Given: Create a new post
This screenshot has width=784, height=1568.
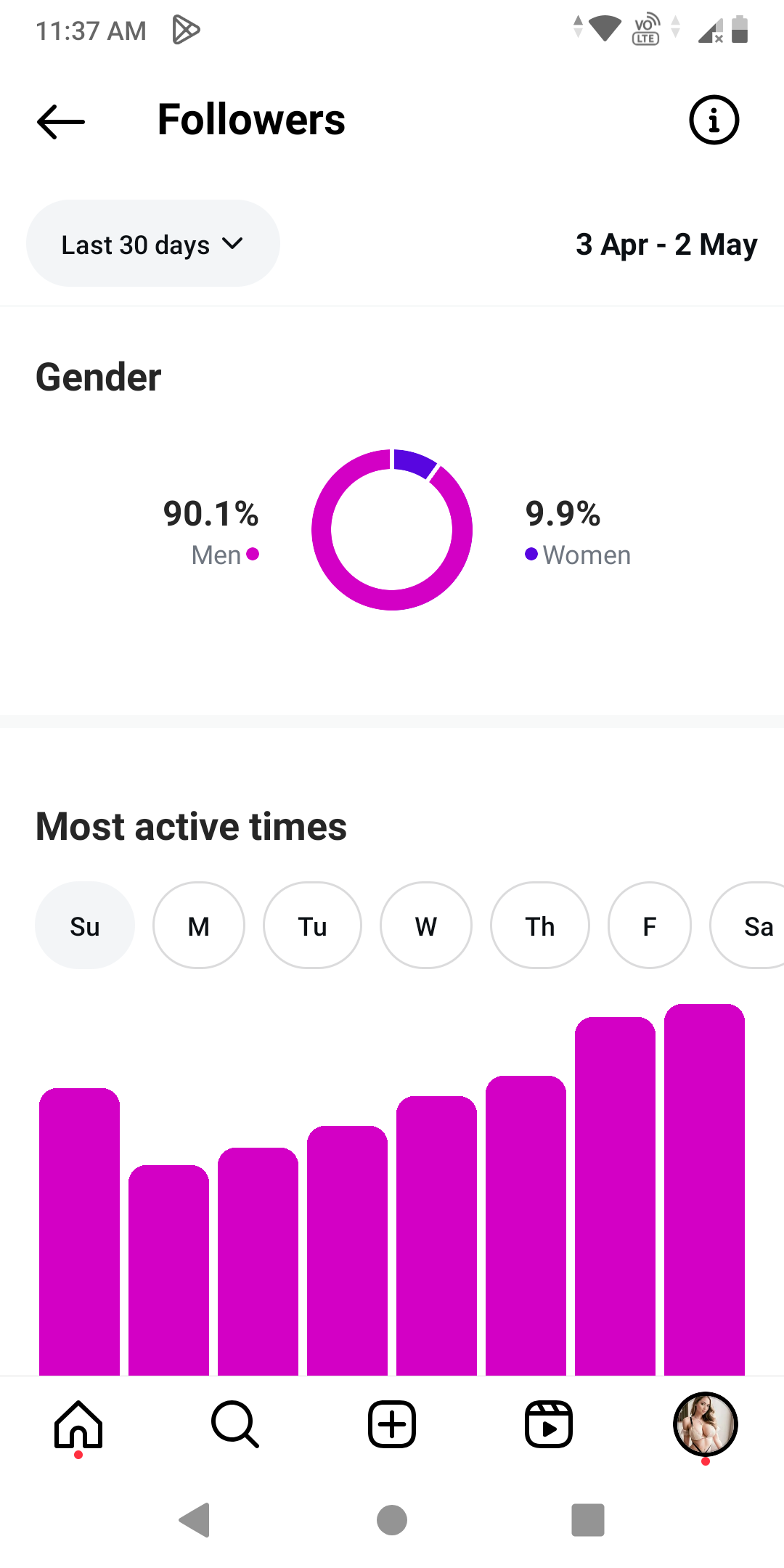Looking at the screenshot, I should pyautogui.click(x=392, y=1424).
